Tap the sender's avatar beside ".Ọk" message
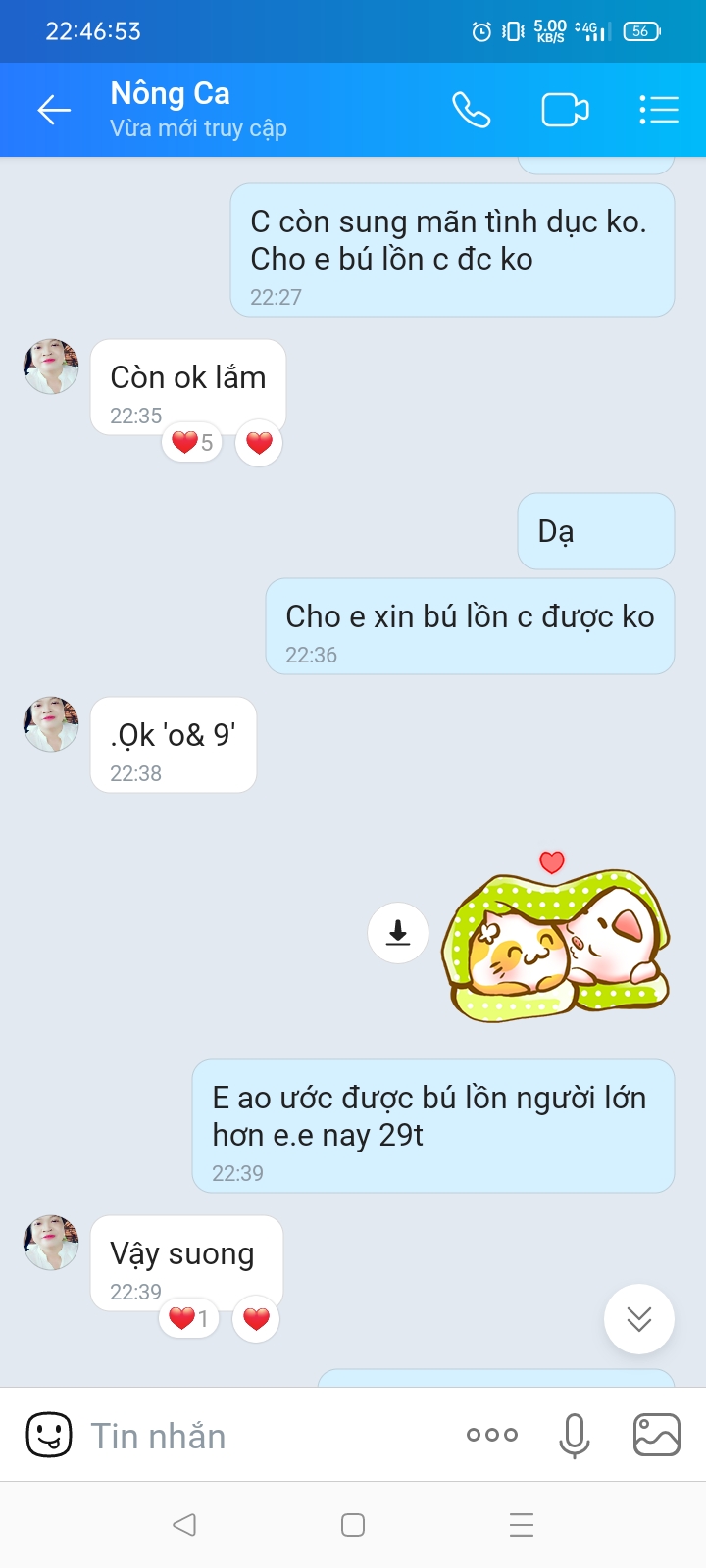Viewport: 706px width, 1568px height. click(51, 724)
